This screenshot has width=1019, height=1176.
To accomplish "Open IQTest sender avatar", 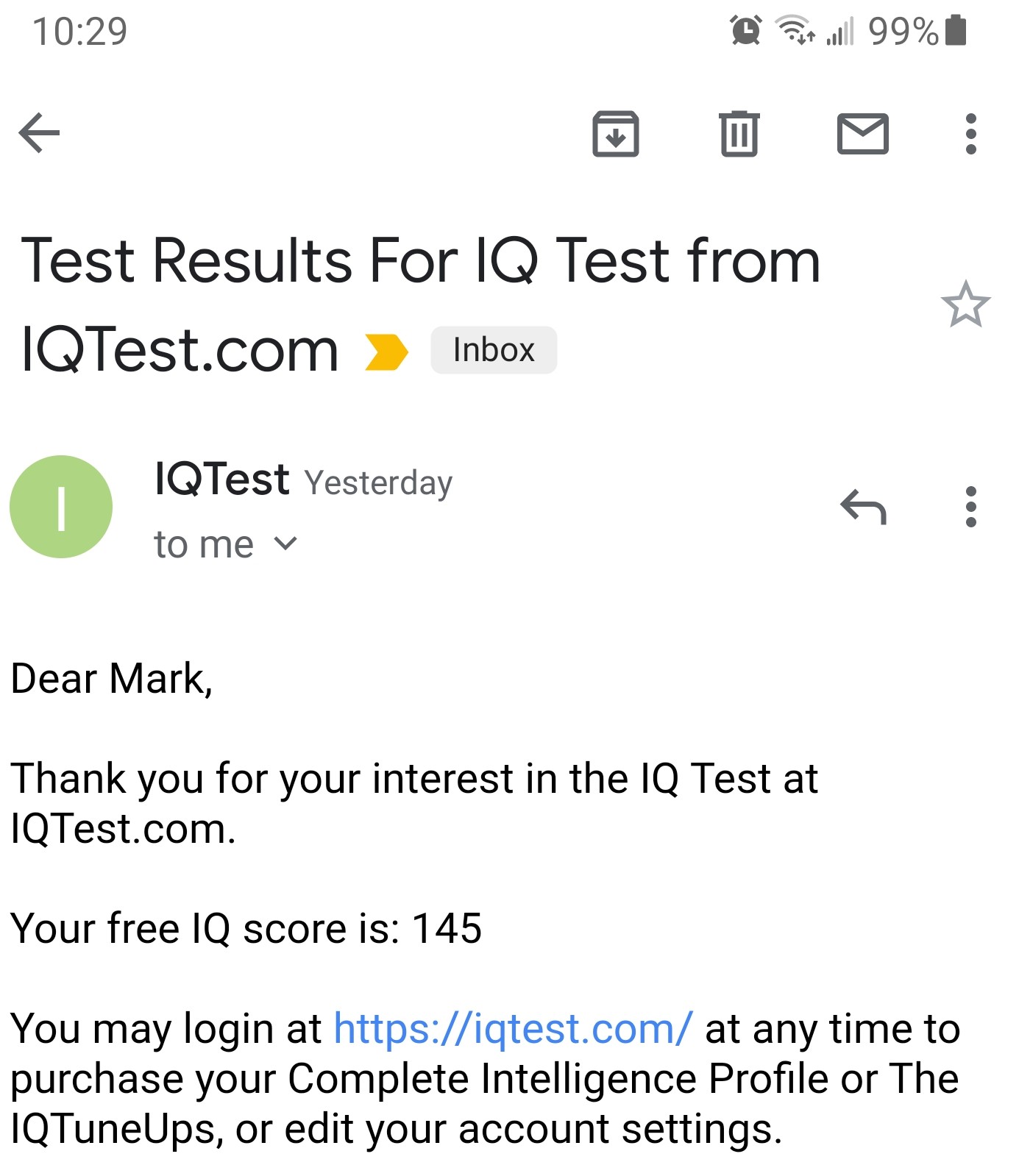I will [x=61, y=507].
